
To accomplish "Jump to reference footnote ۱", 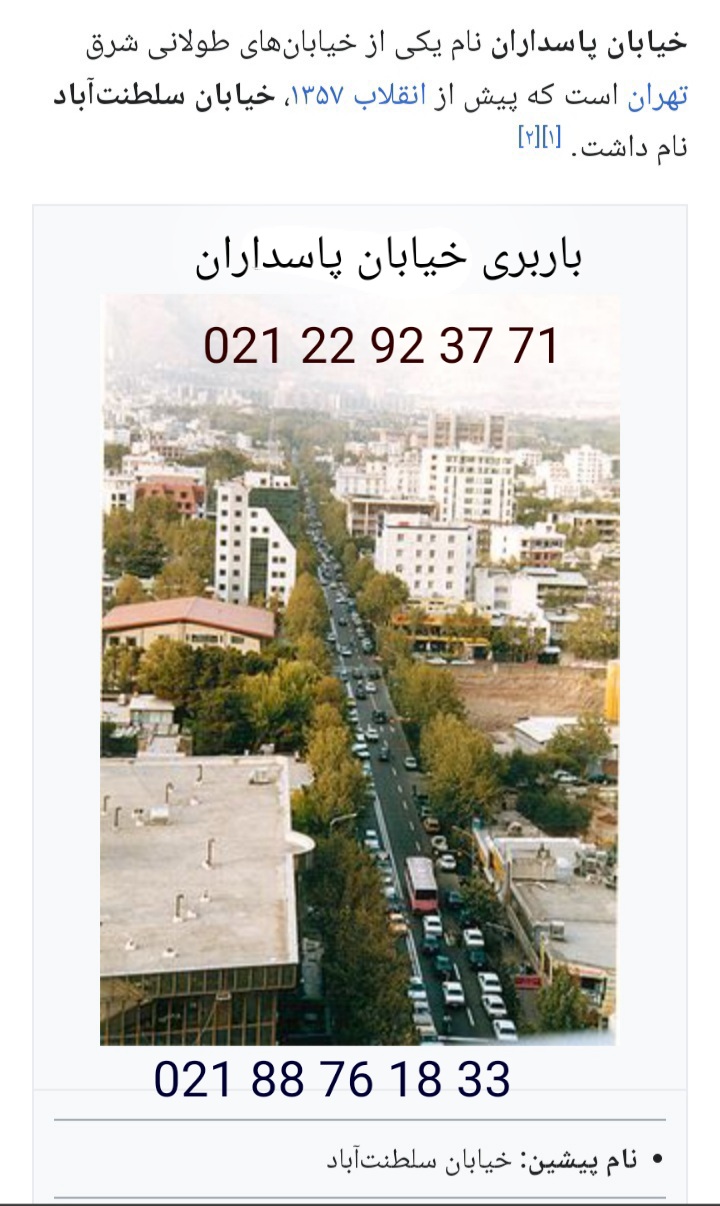I will click(x=552, y=136).
